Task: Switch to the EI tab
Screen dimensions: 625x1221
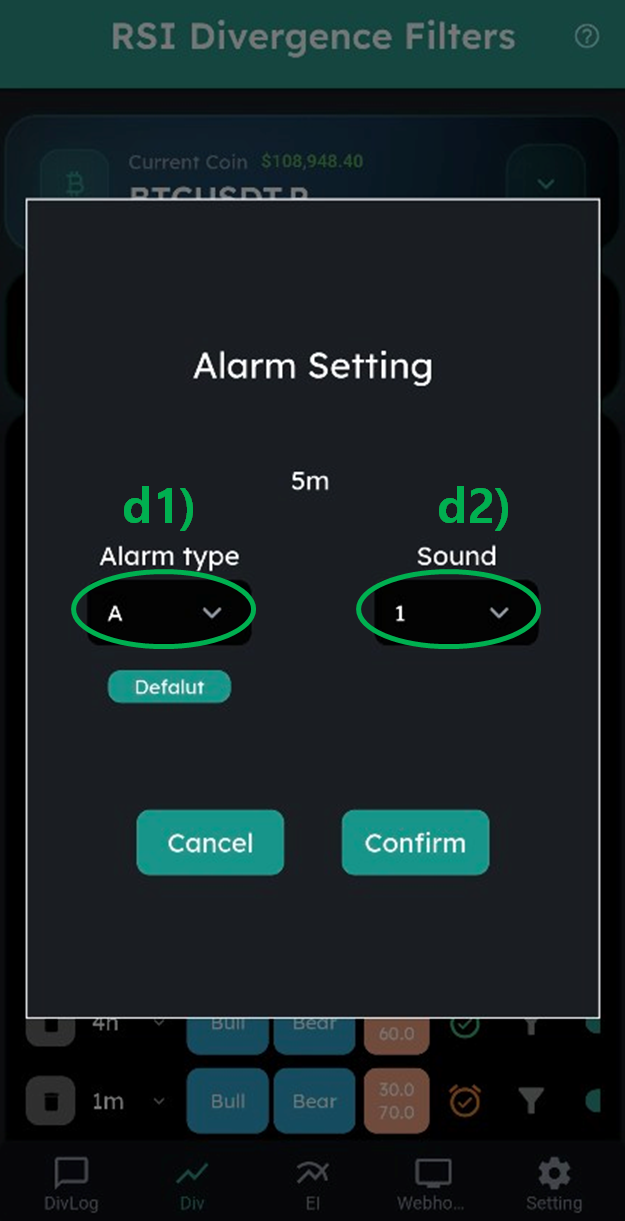Action: click(x=312, y=1184)
